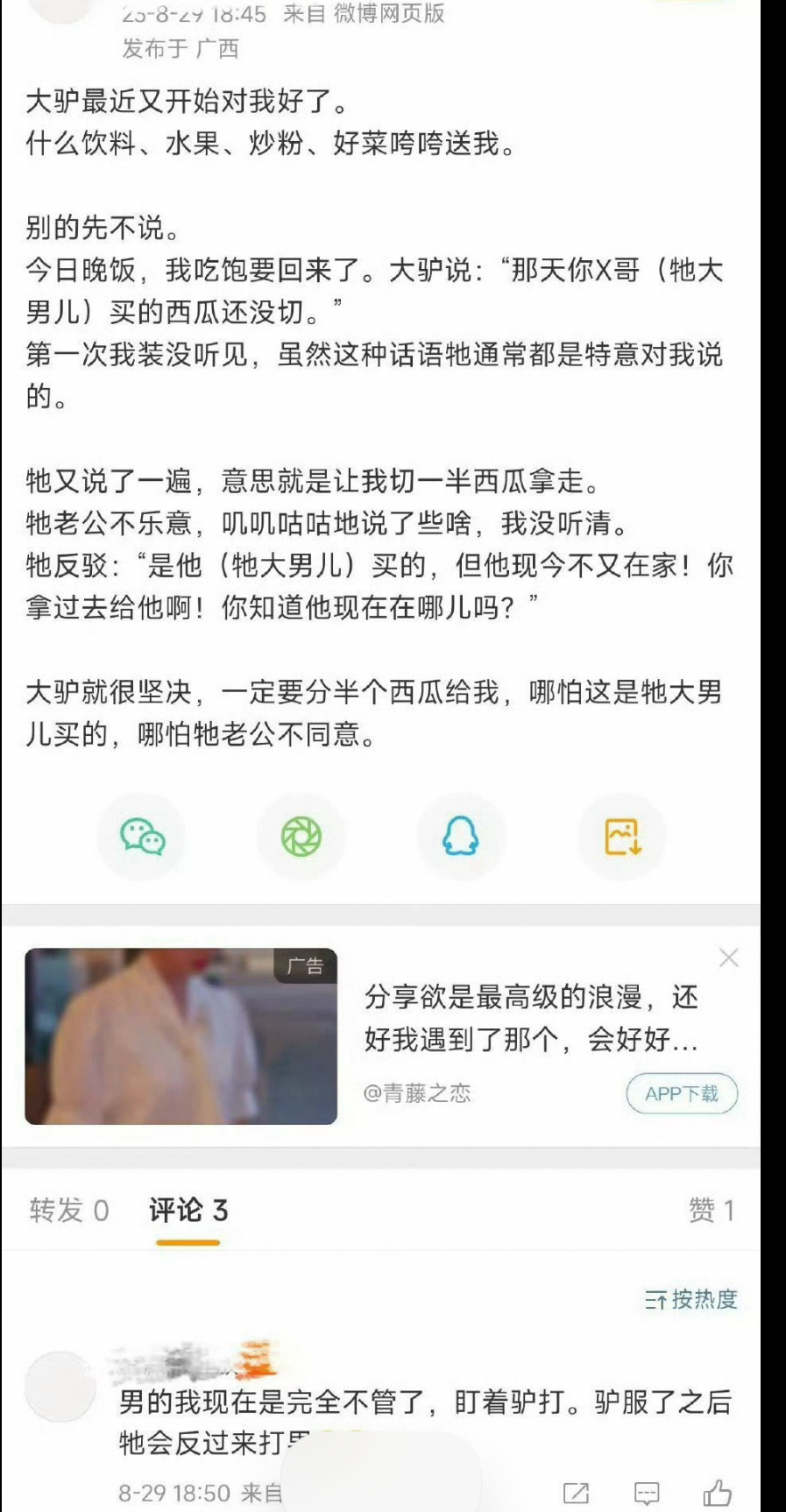The height and width of the screenshot is (1512, 786).
Task: Share post to QQ
Action: pyautogui.click(x=460, y=837)
